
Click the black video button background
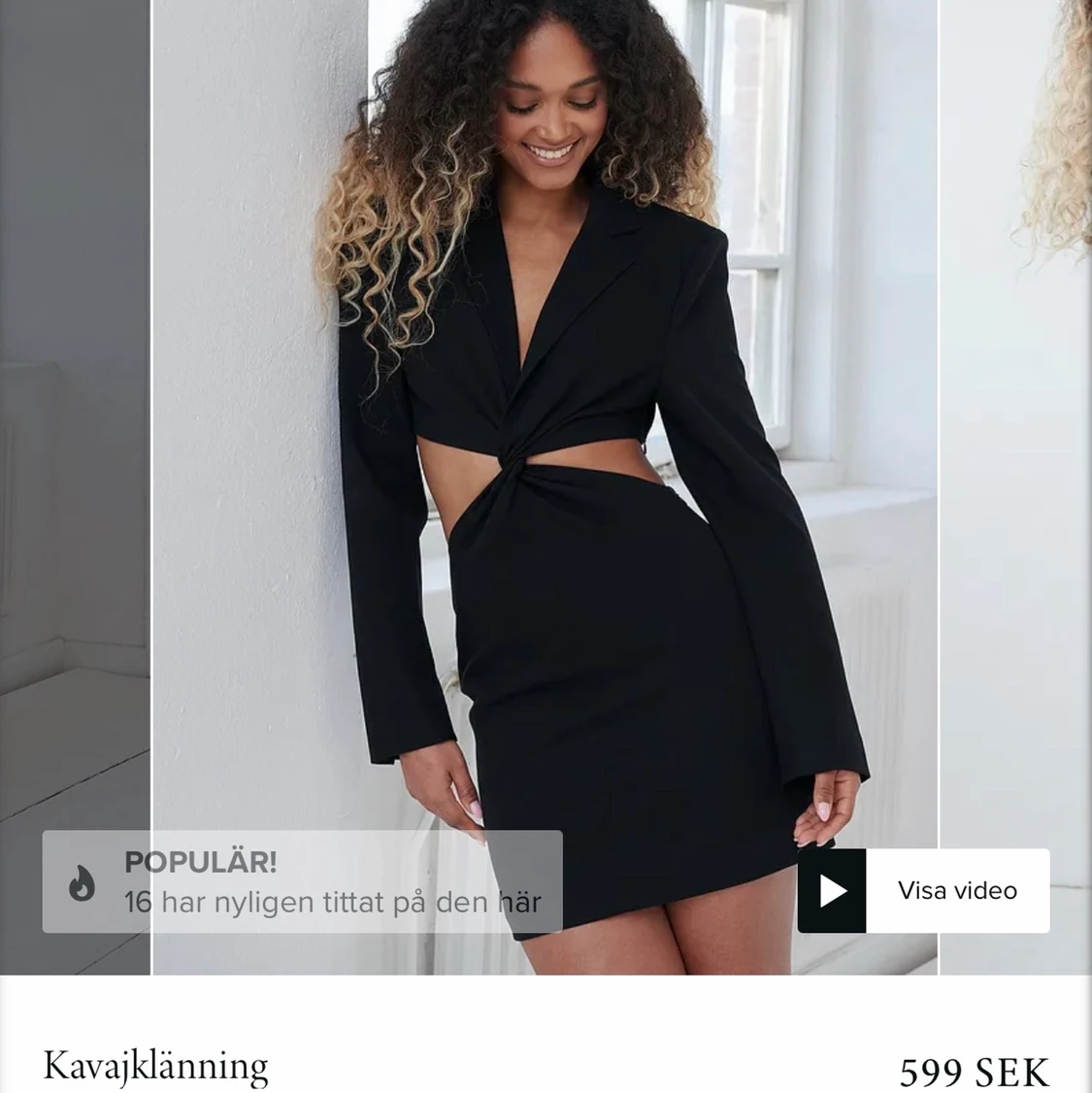point(833,890)
